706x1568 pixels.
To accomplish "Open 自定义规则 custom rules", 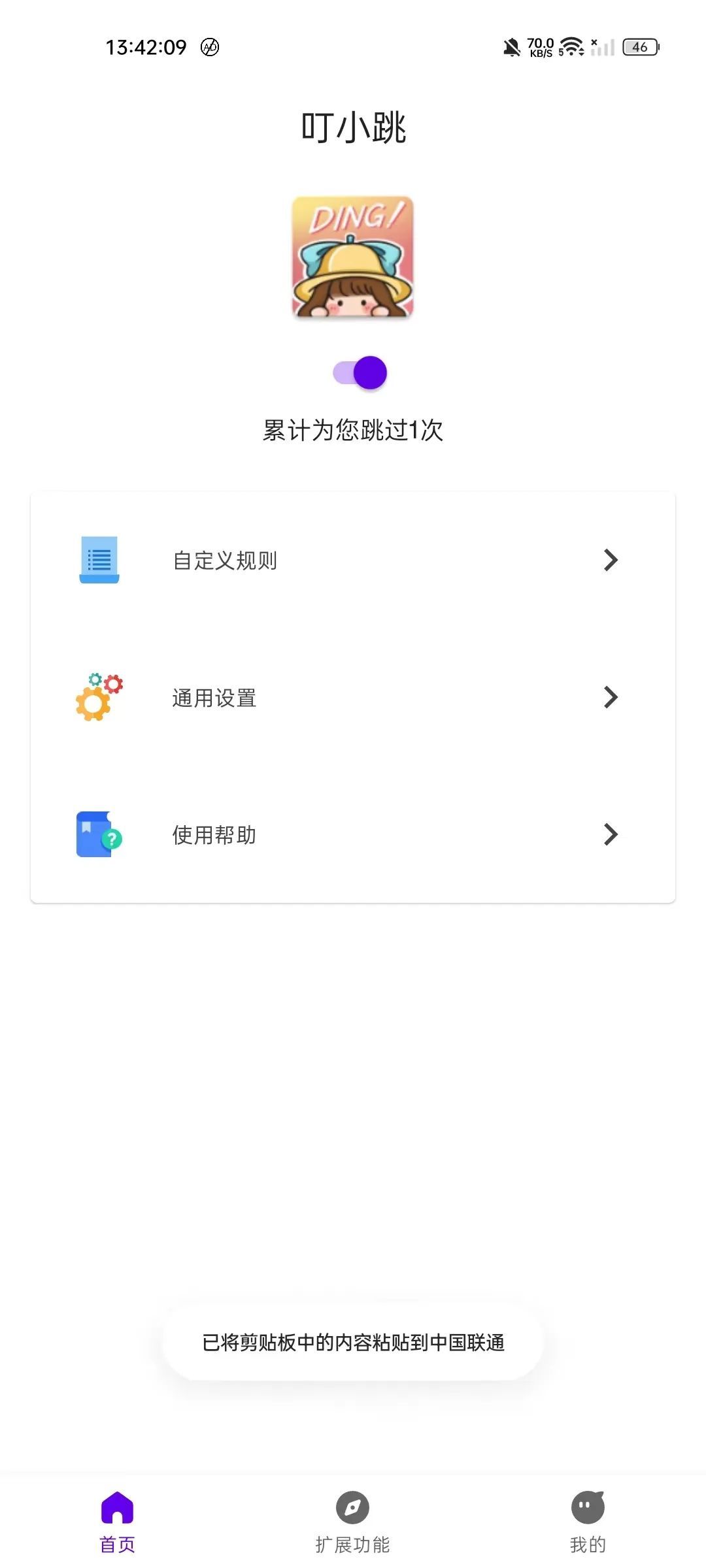I will (353, 560).
